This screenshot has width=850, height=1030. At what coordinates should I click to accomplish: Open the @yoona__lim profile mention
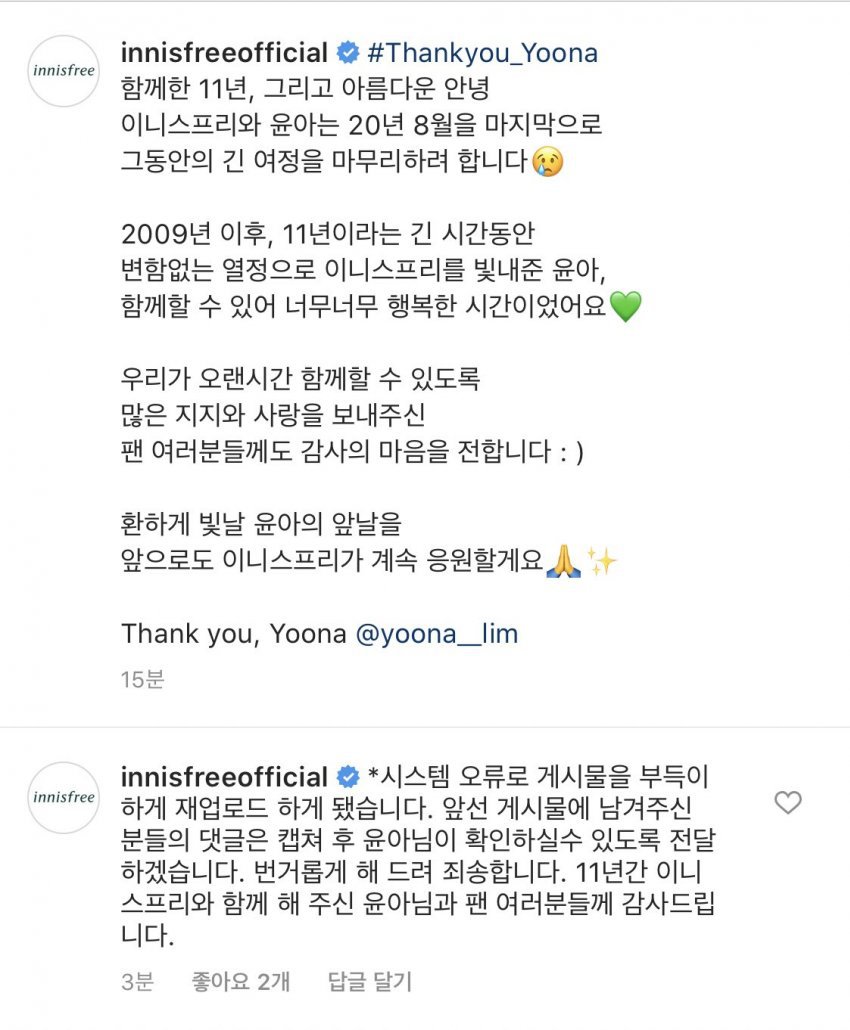coord(437,634)
